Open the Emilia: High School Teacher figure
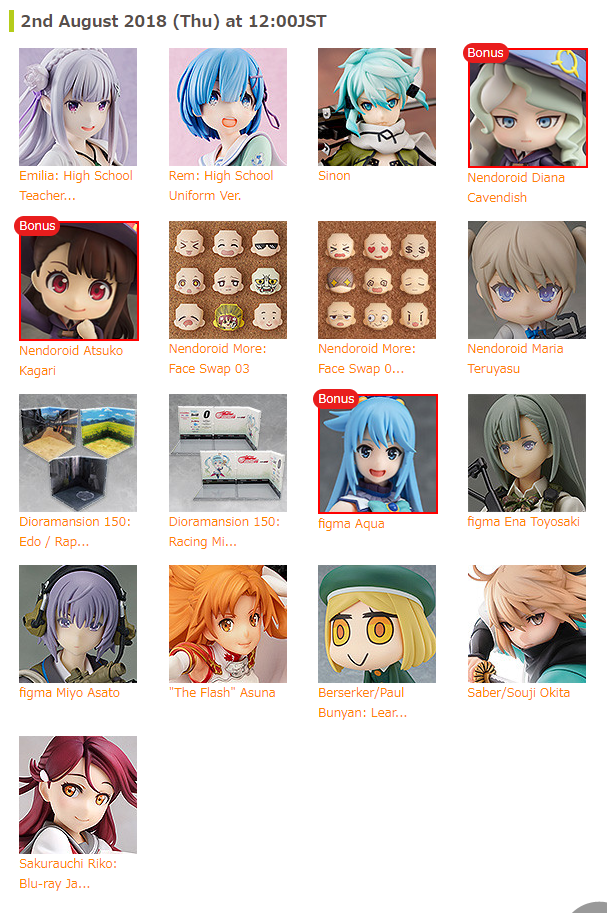The image size is (607, 913). pos(78,107)
